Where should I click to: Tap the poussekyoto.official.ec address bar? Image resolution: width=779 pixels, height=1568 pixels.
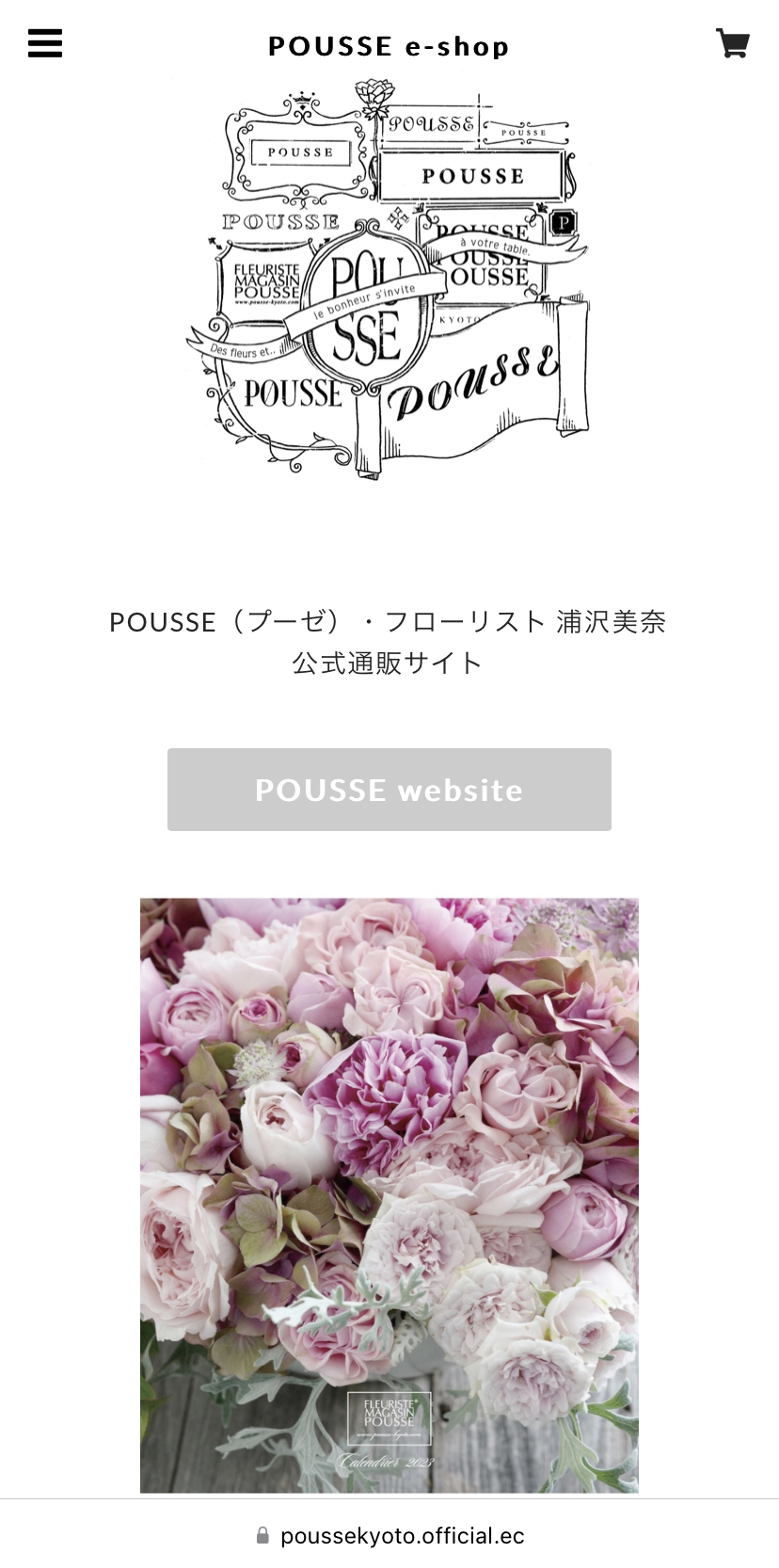[389, 1536]
